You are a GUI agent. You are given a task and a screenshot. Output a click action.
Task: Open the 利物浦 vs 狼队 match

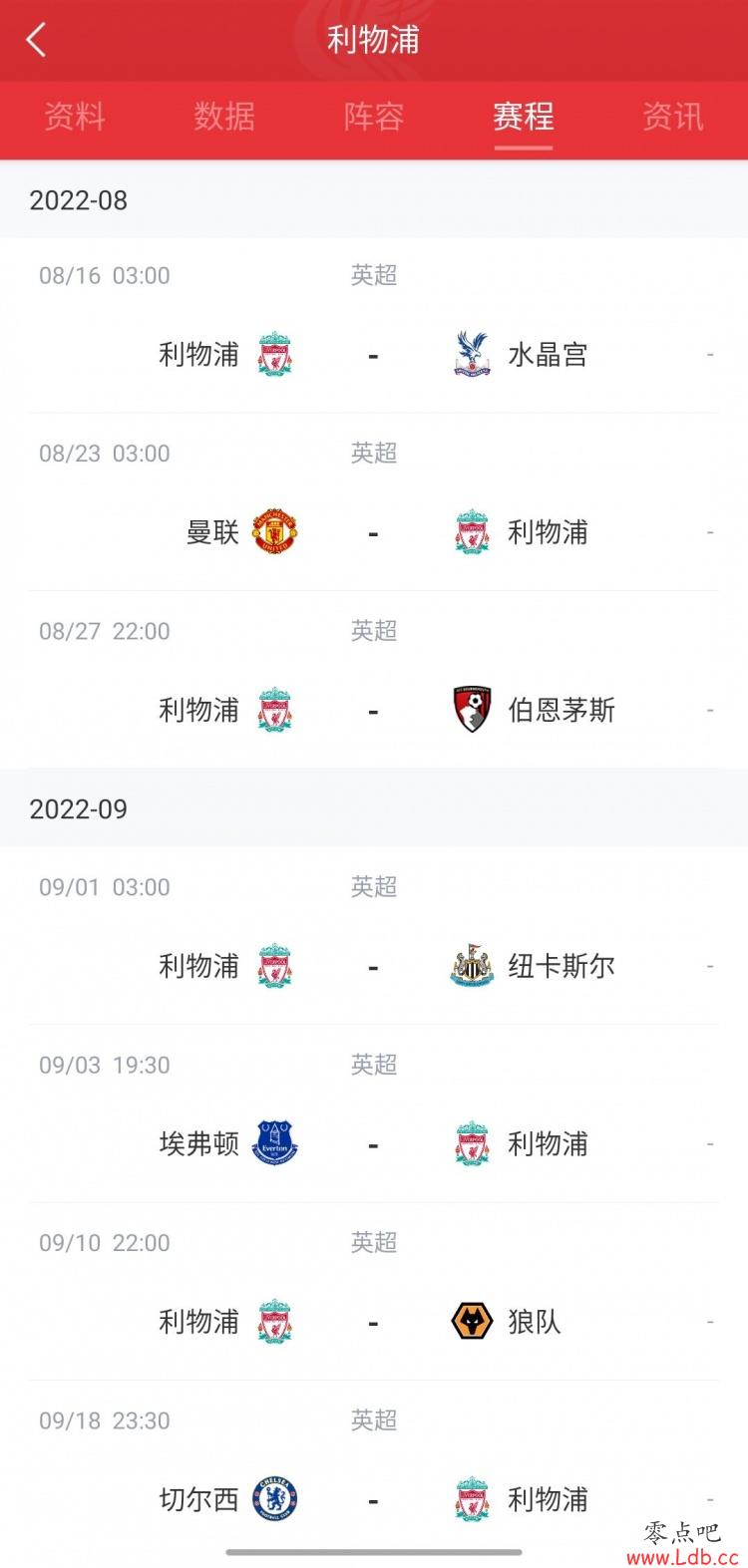point(374,1292)
